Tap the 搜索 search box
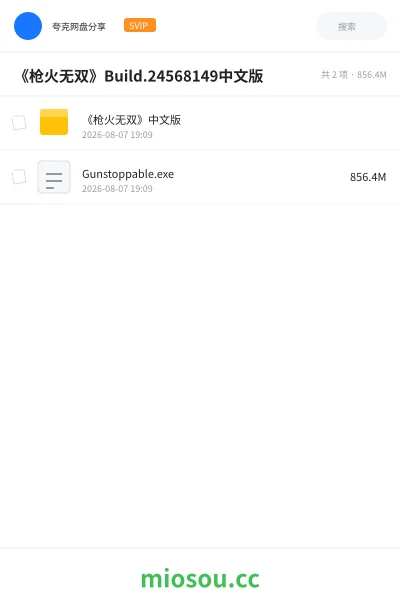Screen dimensions: 400x600 [352, 26]
